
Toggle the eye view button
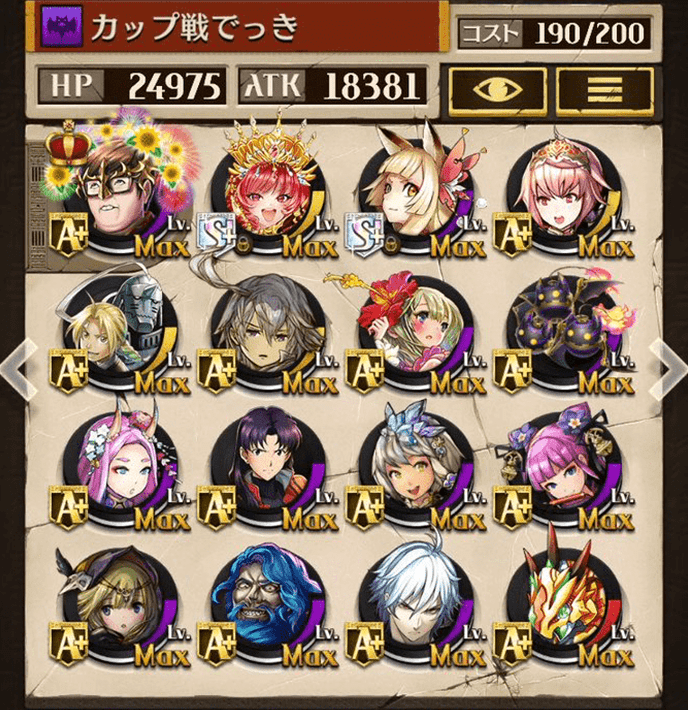(x=496, y=88)
